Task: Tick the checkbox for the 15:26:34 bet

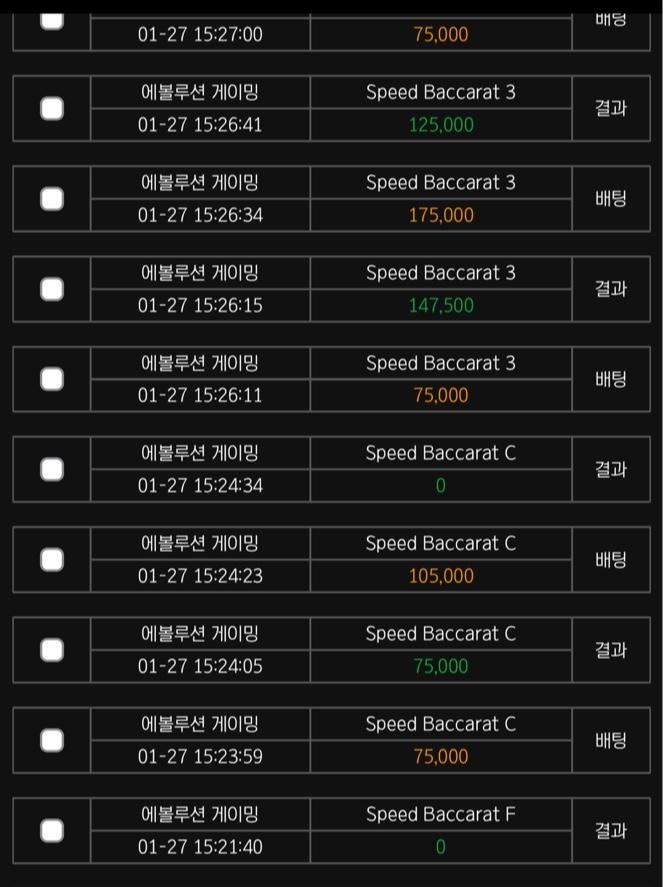Action: [x=52, y=199]
